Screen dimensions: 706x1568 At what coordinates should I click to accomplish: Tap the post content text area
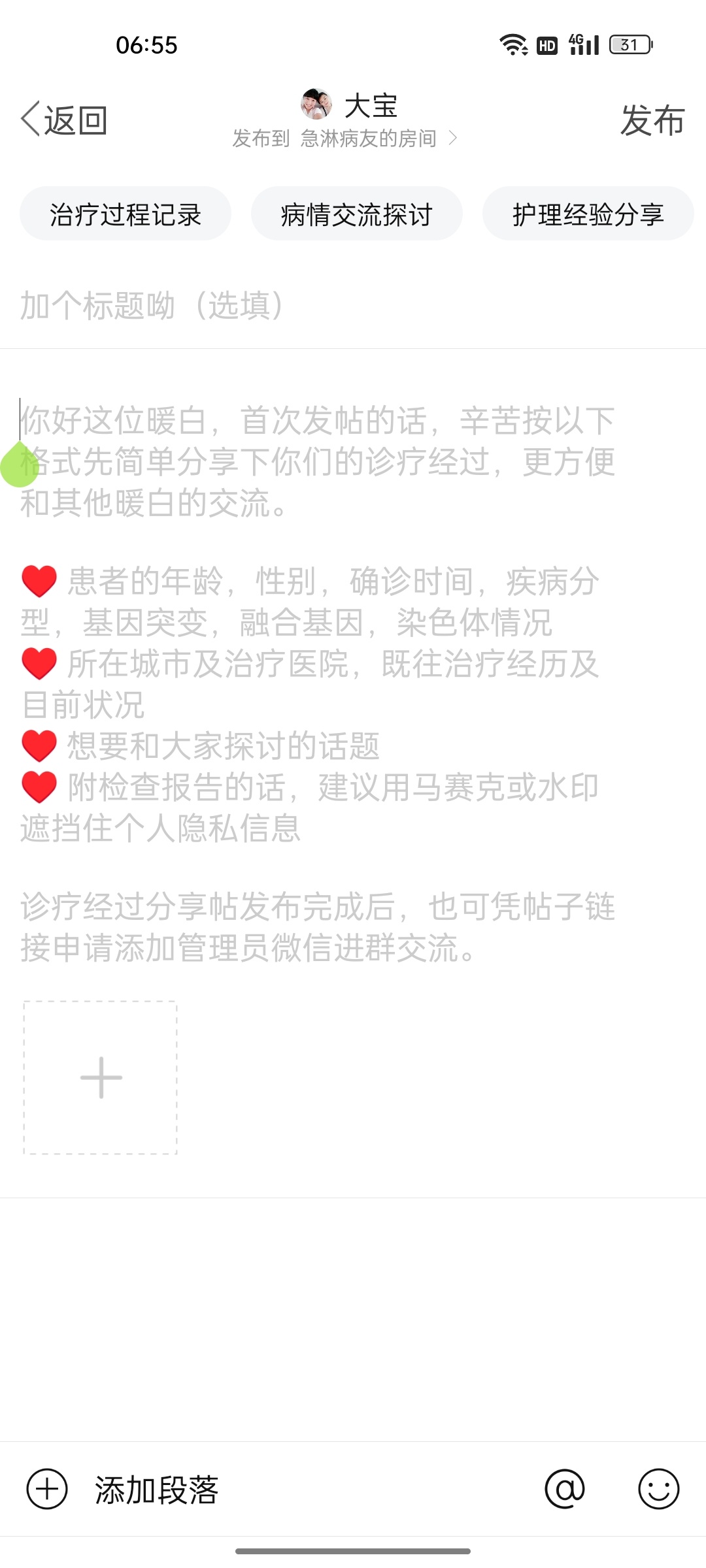(327, 686)
